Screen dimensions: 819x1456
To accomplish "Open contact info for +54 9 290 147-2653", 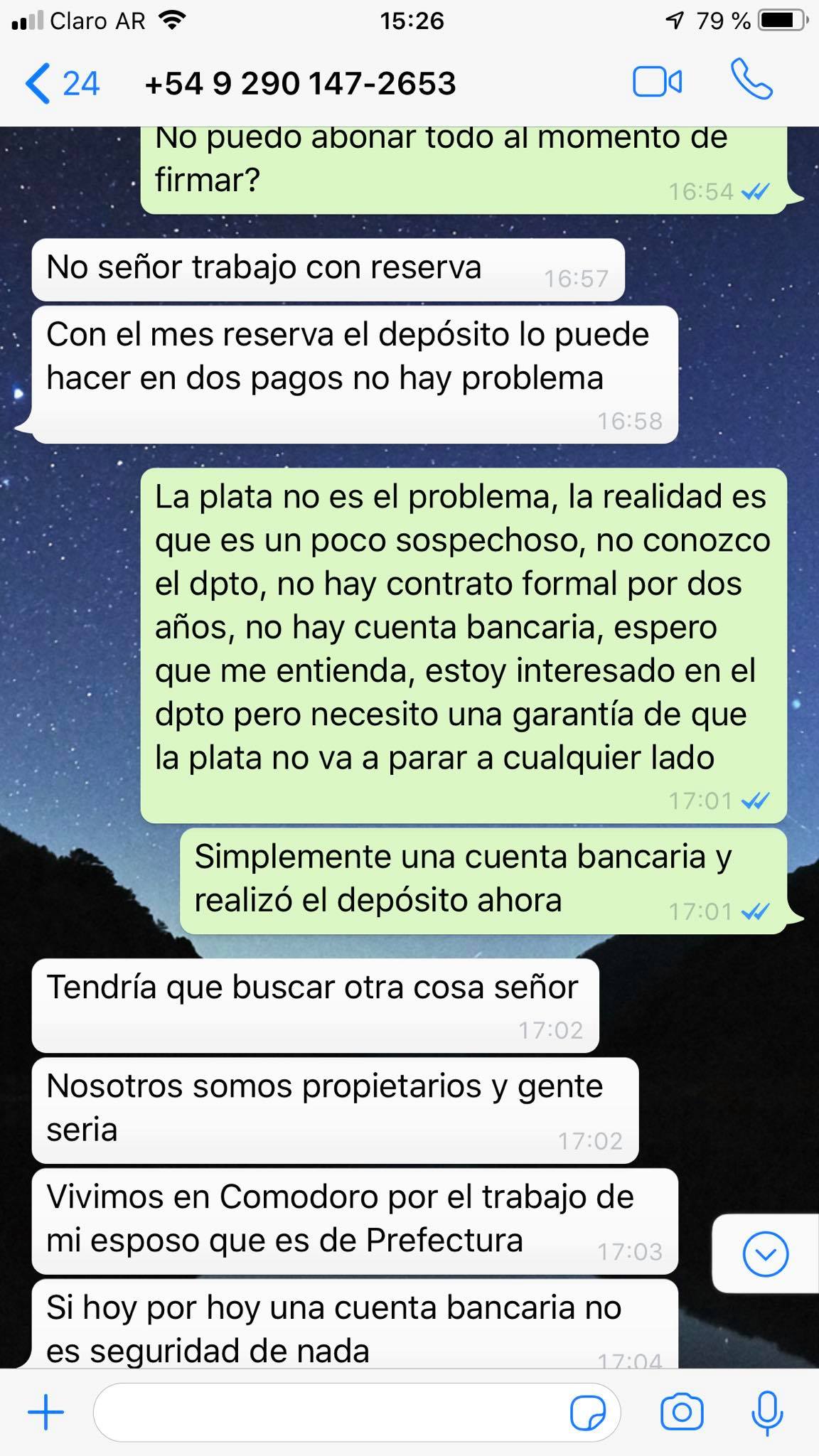I will (300, 84).
